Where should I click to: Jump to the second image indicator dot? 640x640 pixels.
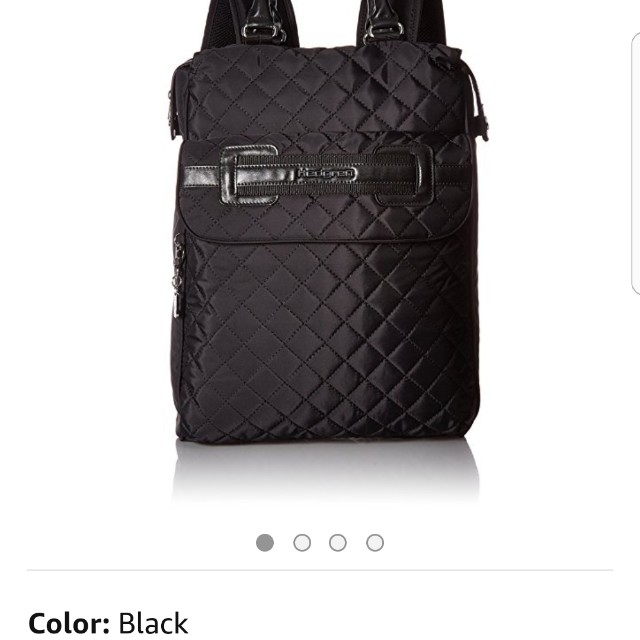coord(302,543)
